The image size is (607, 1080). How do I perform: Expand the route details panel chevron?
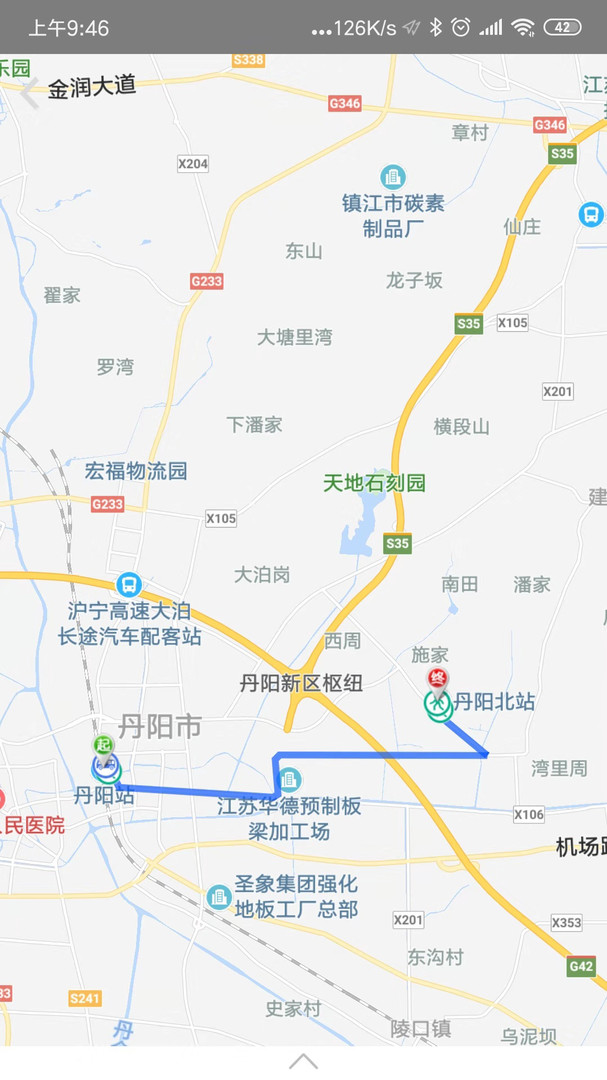(303, 1061)
